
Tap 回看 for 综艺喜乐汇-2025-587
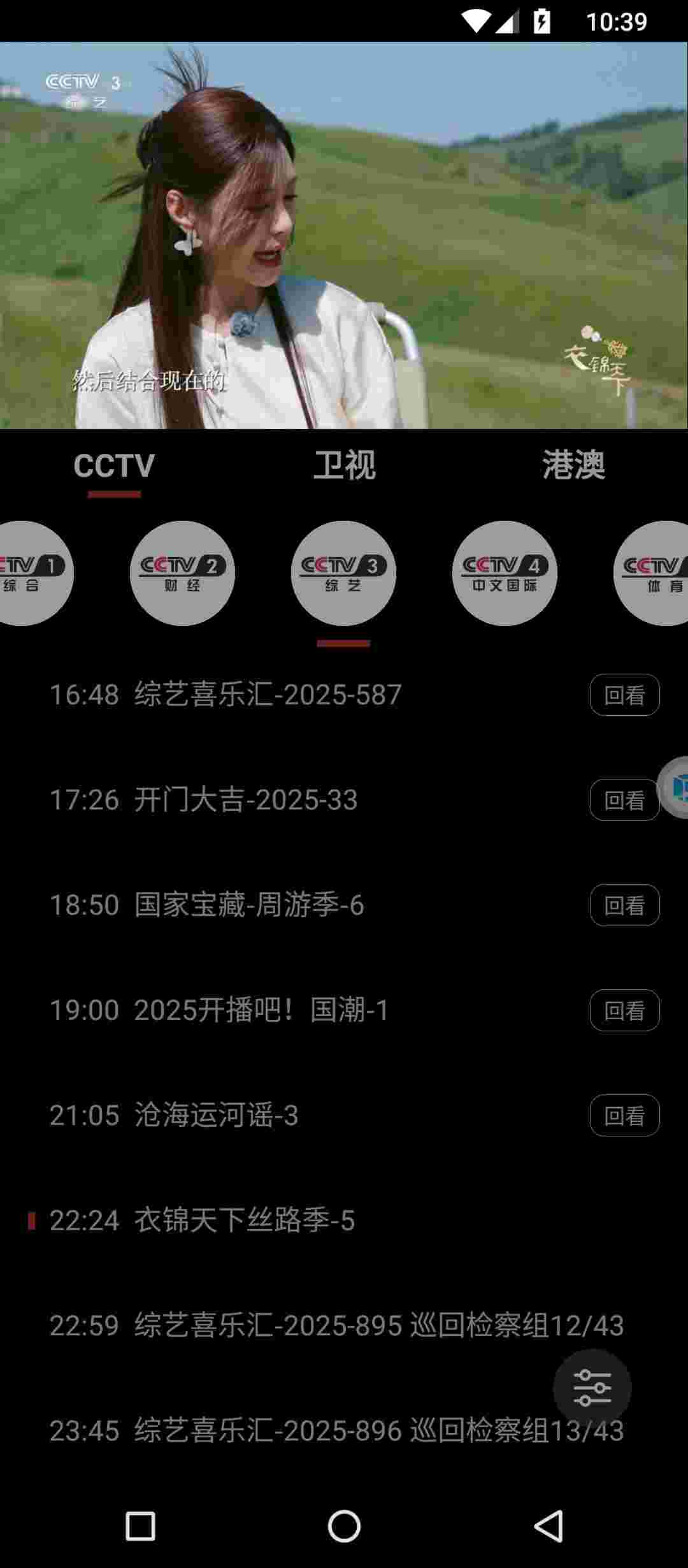point(624,695)
